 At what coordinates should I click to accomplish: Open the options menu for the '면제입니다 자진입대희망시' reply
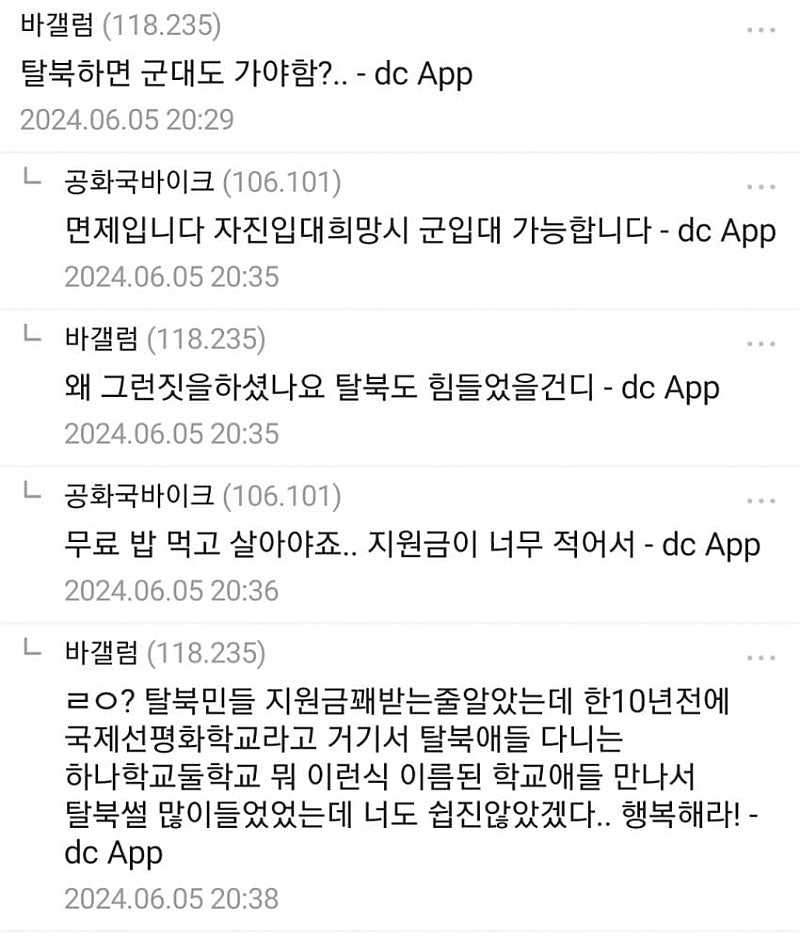coord(761,187)
